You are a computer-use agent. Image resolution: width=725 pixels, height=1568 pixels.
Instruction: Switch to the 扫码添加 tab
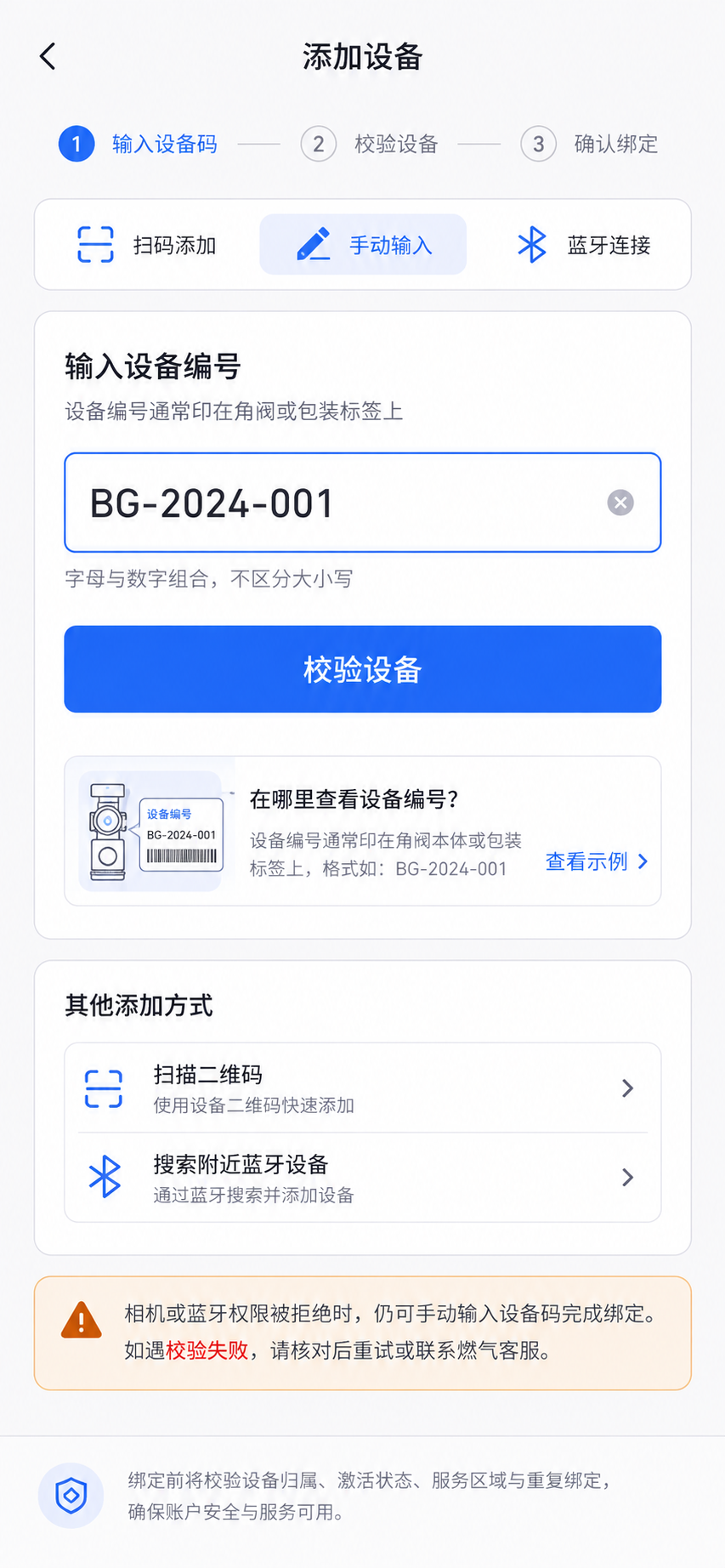146,245
